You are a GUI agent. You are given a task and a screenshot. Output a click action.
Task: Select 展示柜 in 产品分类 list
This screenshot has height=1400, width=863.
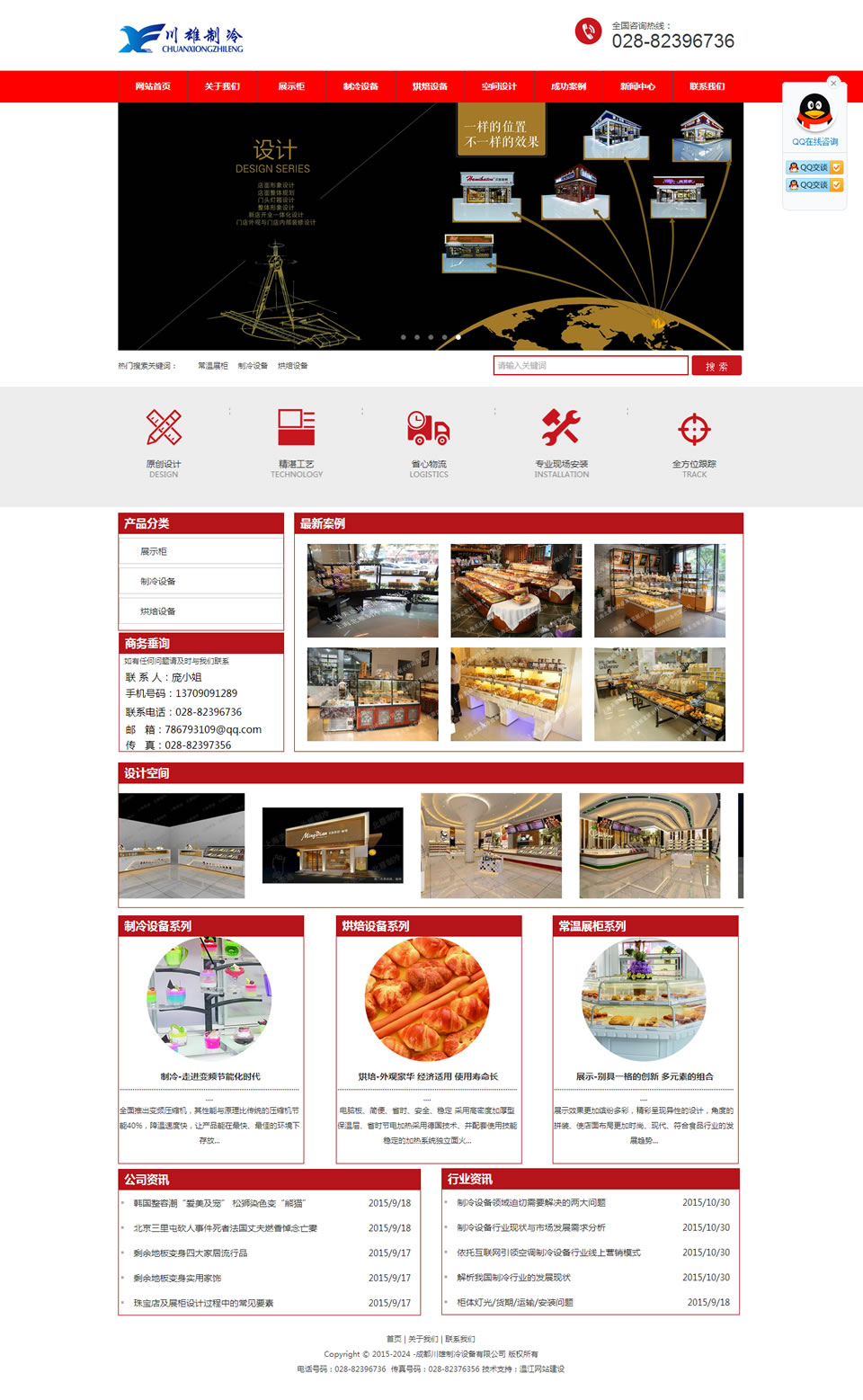pyautogui.click(x=154, y=551)
